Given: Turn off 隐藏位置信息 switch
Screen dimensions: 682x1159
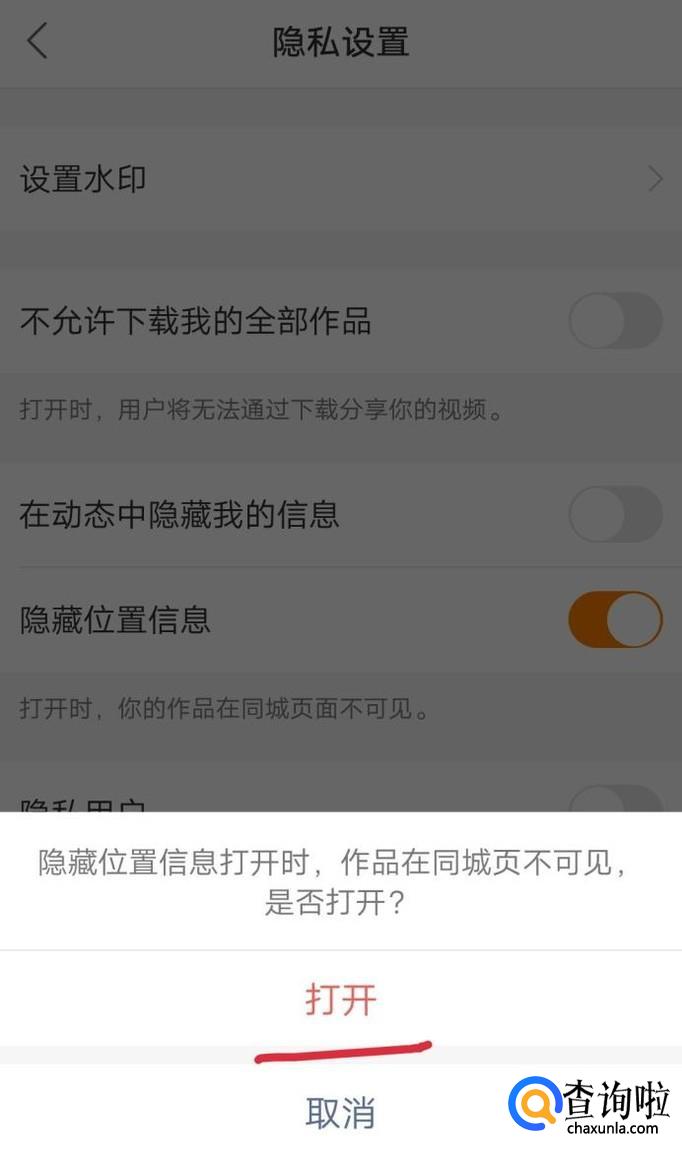Looking at the screenshot, I should click(x=615, y=619).
